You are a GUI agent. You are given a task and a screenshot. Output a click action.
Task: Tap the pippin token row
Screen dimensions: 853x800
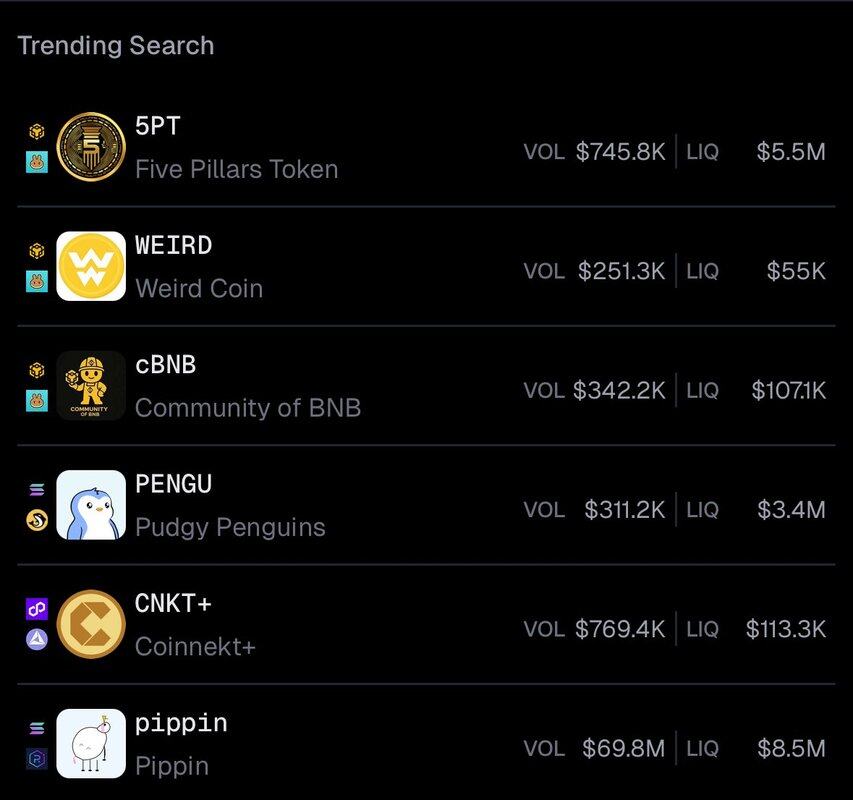pyautogui.click(x=181, y=744)
